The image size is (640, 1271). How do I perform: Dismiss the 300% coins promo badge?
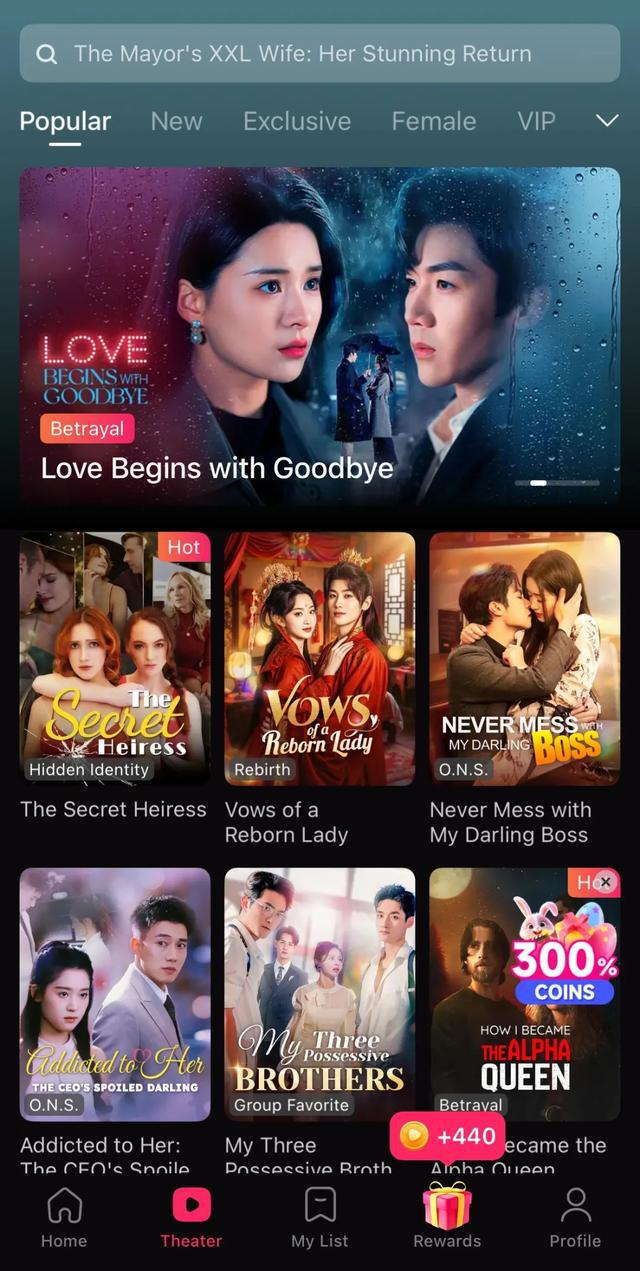(x=605, y=882)
